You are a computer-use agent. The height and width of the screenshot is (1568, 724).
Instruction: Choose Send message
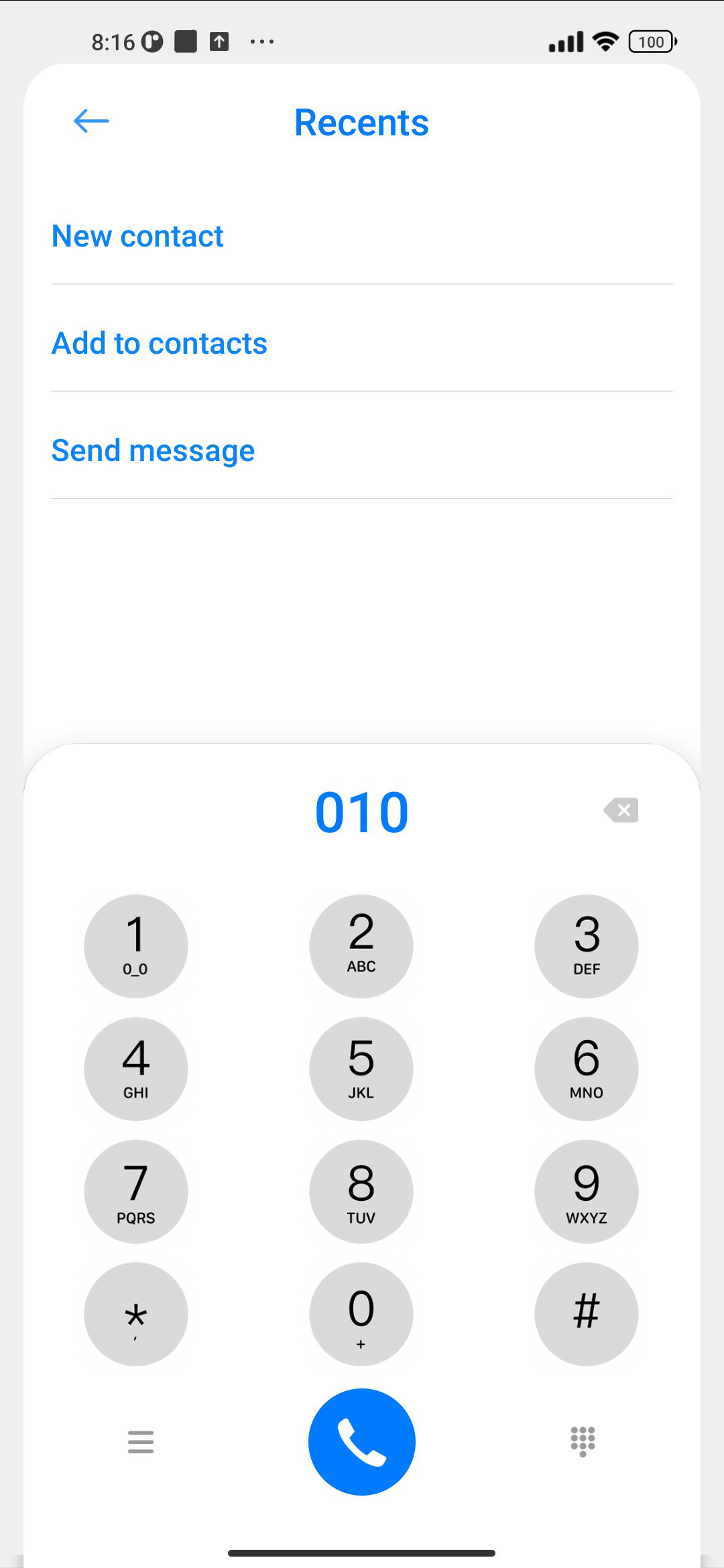click(362, 450)
